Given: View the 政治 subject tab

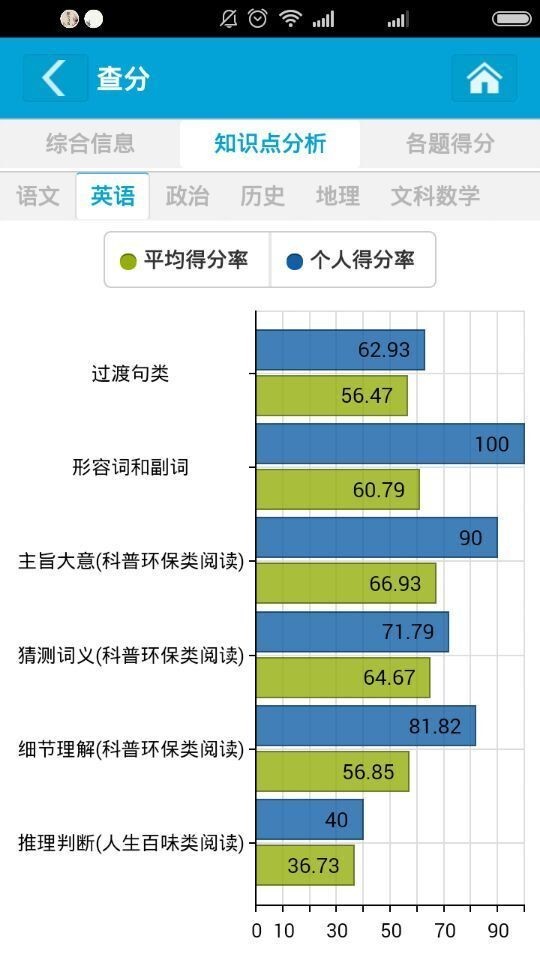Looking at the screenshot, I should (187, 196).
